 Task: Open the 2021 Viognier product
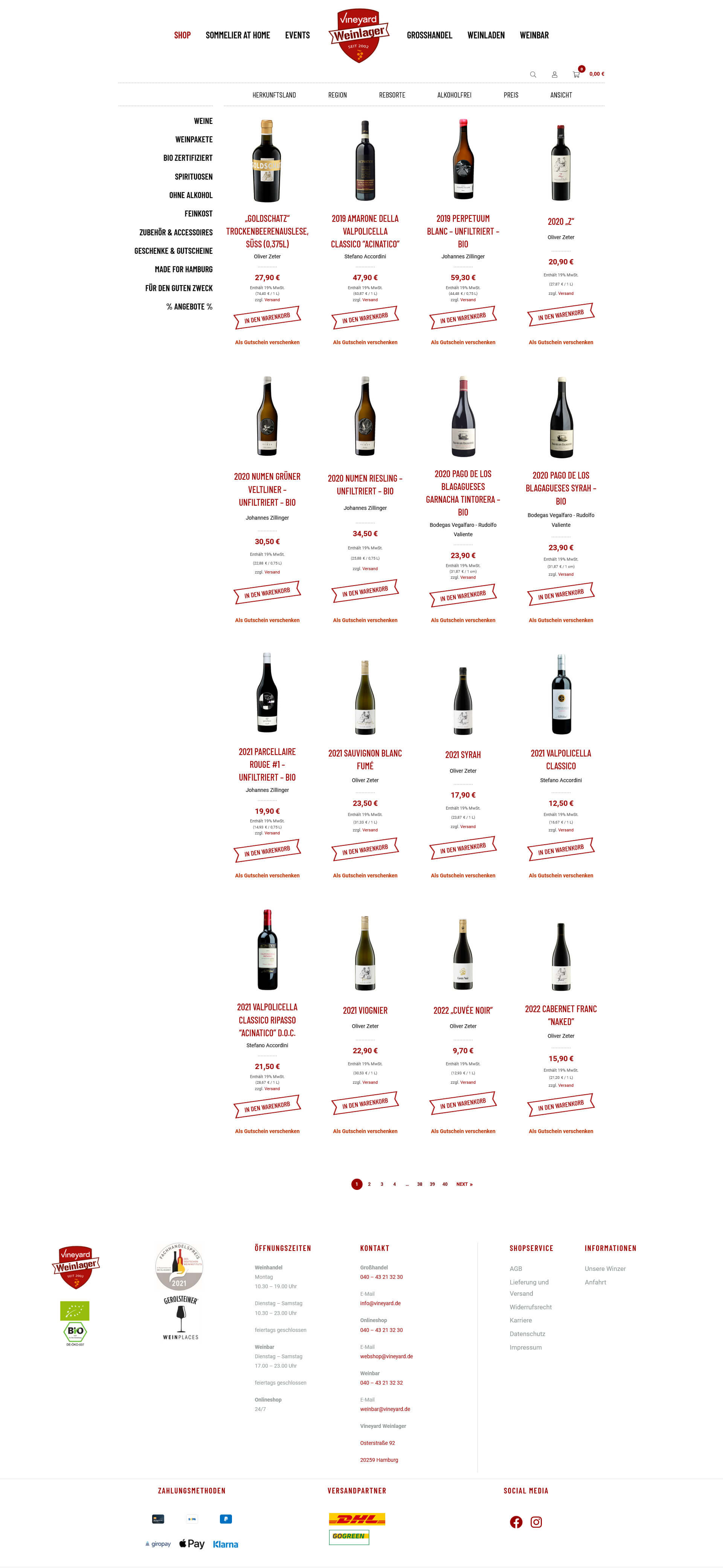point(365,1010)
